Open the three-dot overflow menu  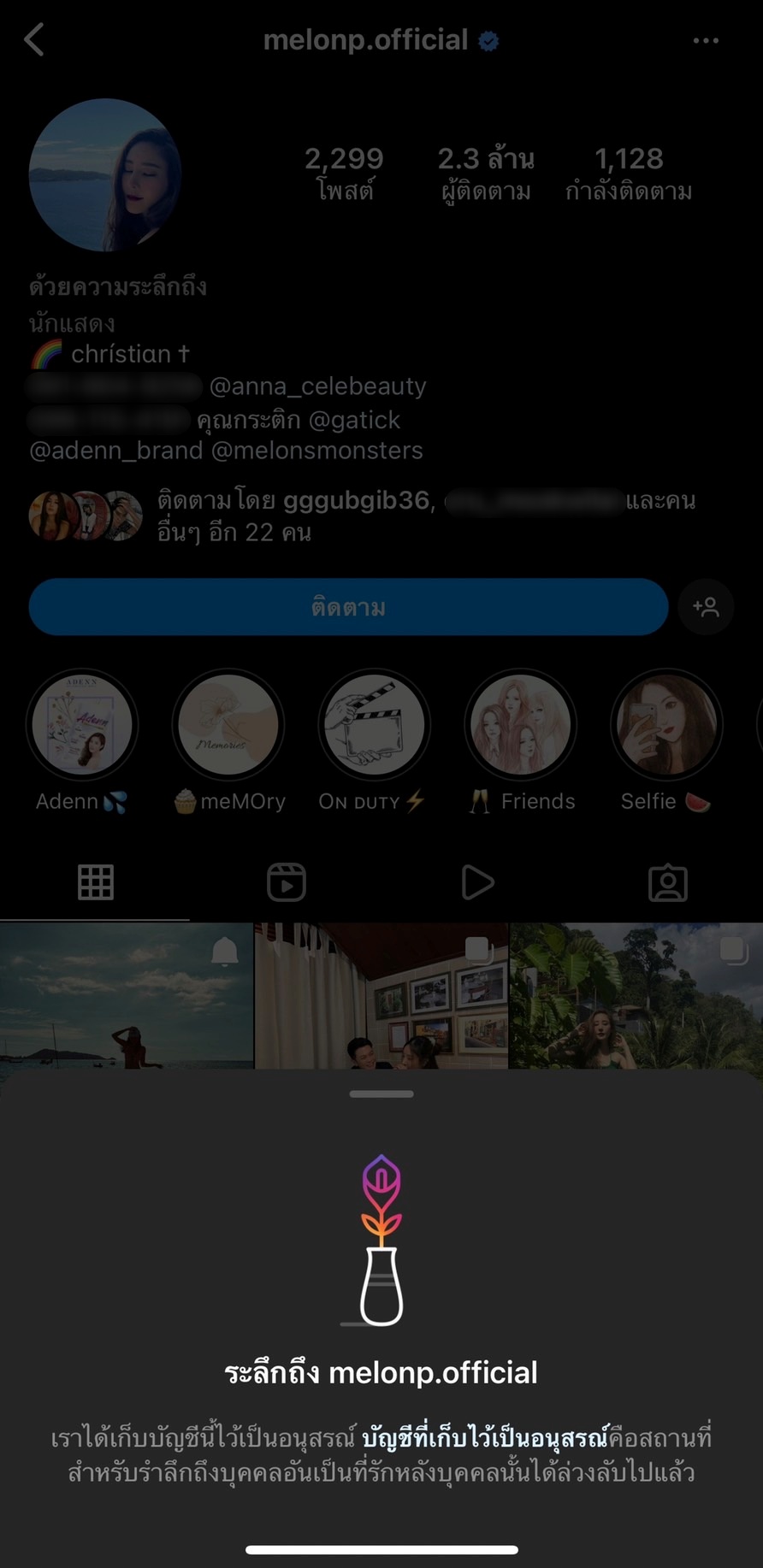[706, 40]
